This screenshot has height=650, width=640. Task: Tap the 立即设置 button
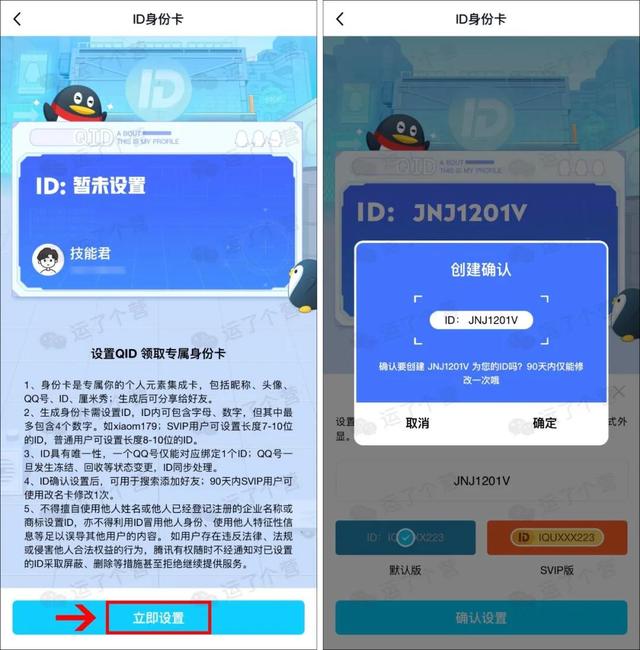point(159,619)
